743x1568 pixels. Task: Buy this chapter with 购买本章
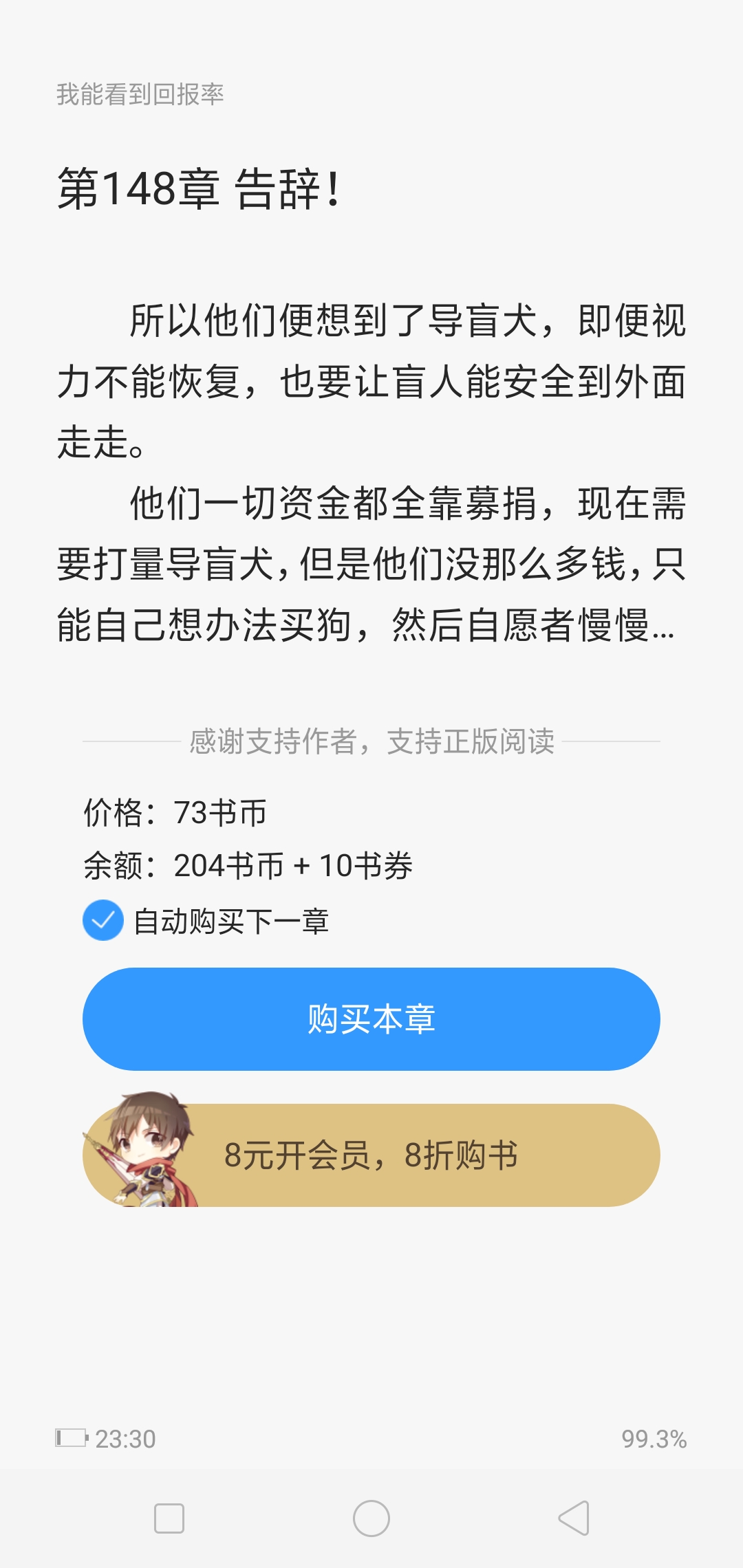371,1019
